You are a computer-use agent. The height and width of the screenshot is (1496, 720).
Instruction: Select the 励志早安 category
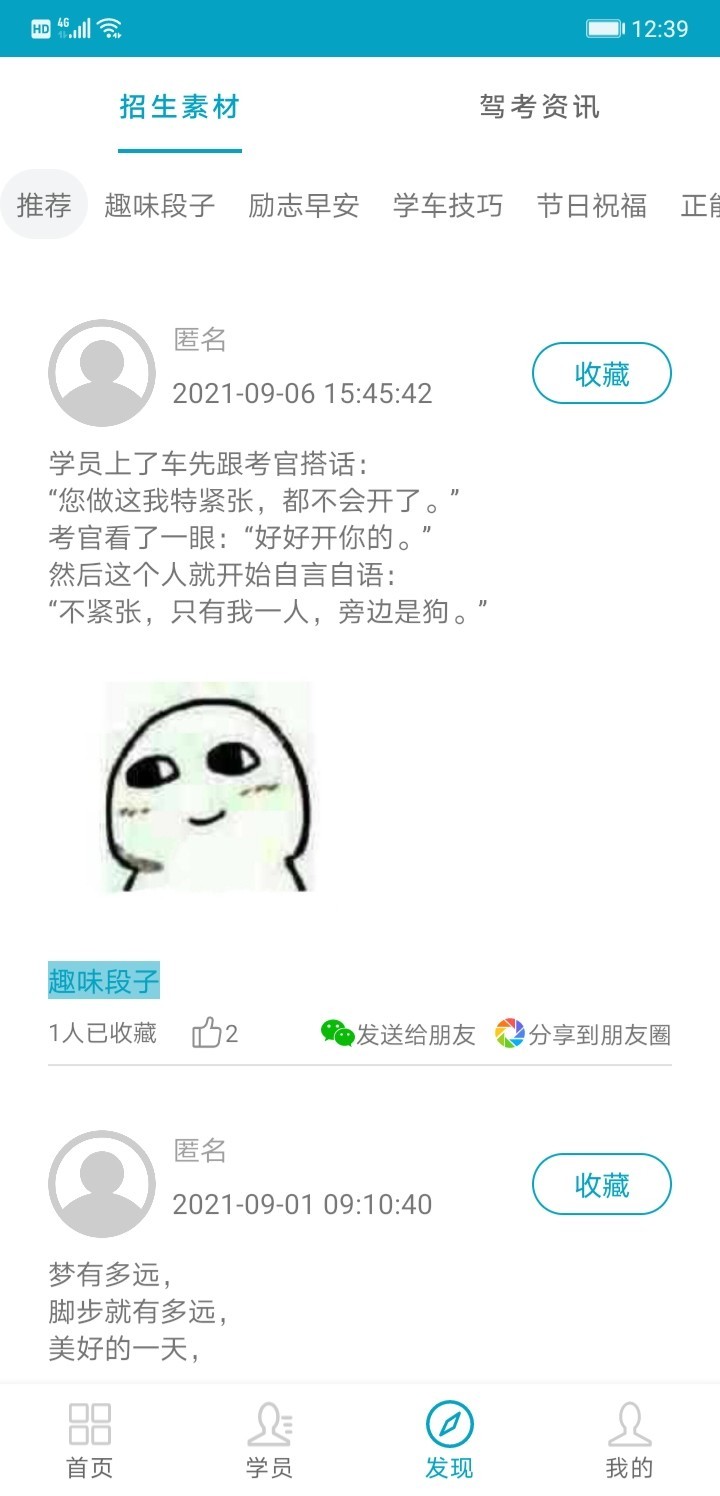pyautogui.click(x=304, y=205)
